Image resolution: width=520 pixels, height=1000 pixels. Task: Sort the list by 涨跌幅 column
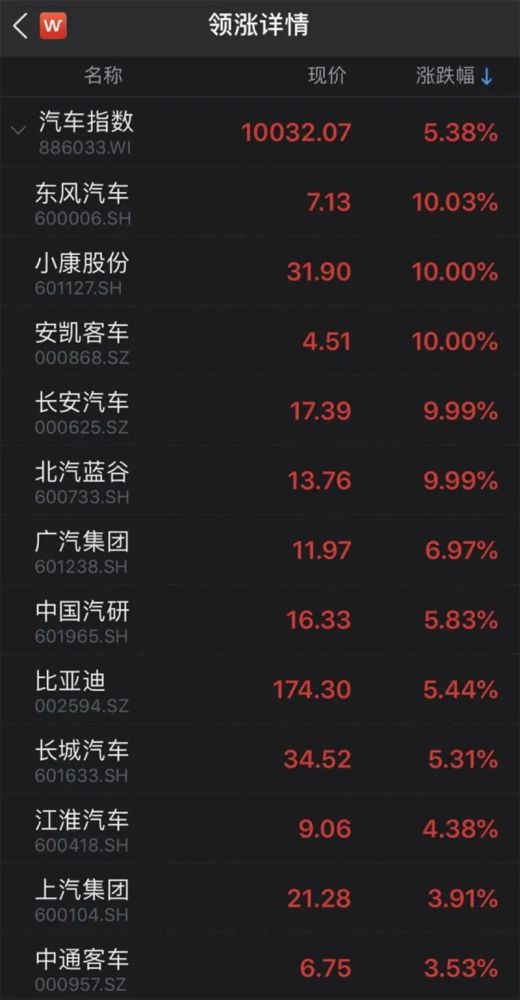pyautogui.click(x=454, y=76)
